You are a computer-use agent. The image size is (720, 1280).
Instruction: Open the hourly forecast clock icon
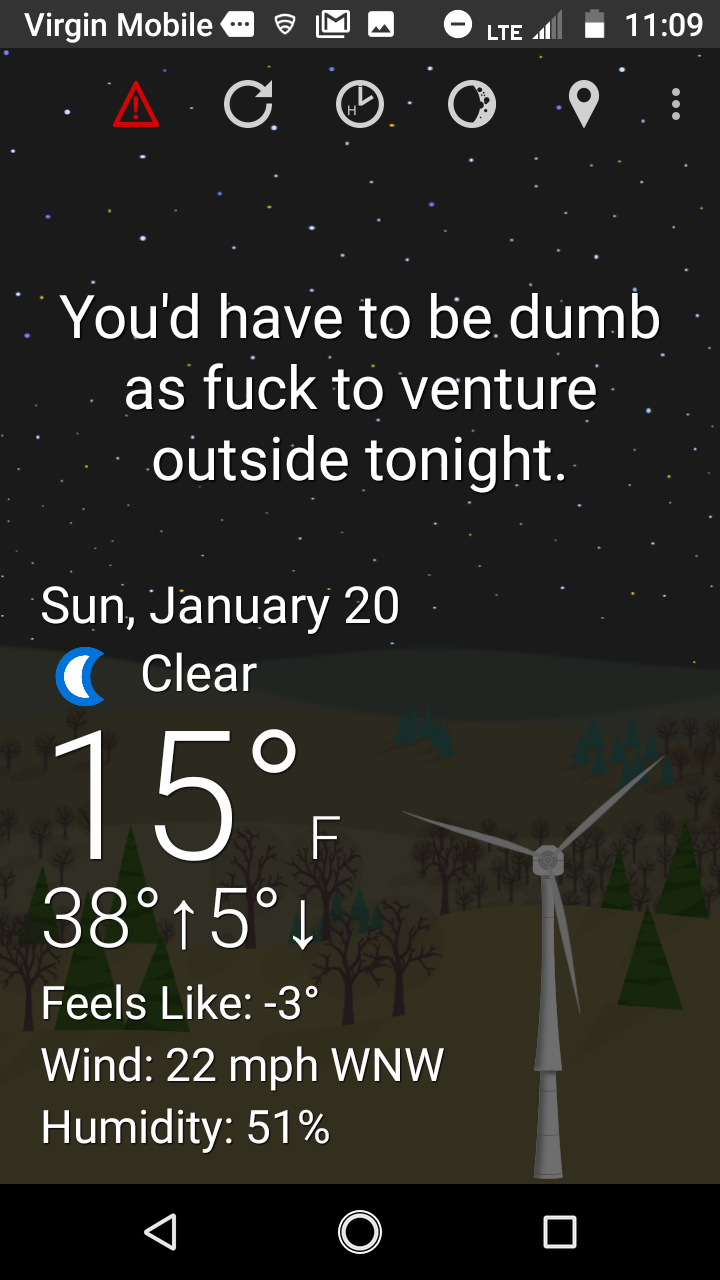(360, 104)
